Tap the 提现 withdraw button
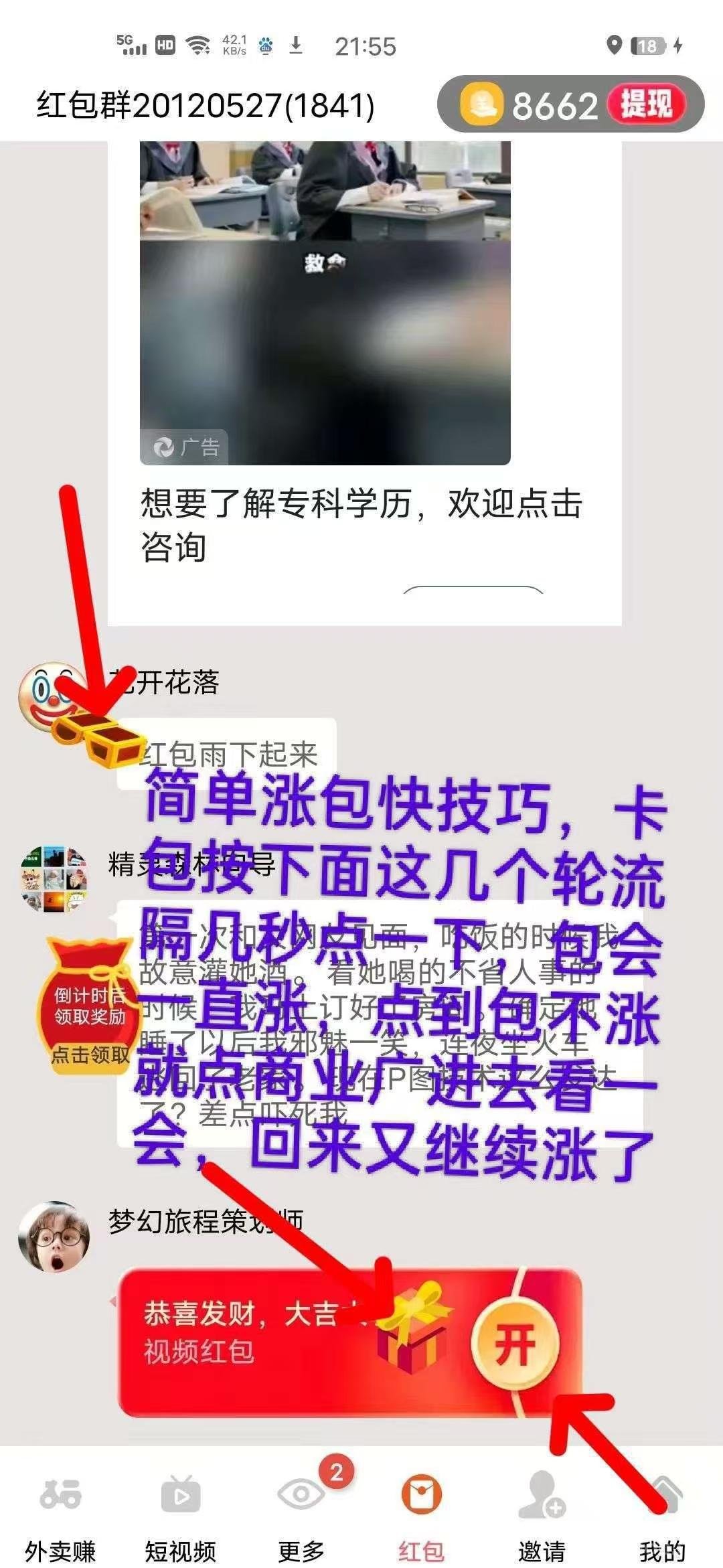723x1568 pixels. pos(645,104)
